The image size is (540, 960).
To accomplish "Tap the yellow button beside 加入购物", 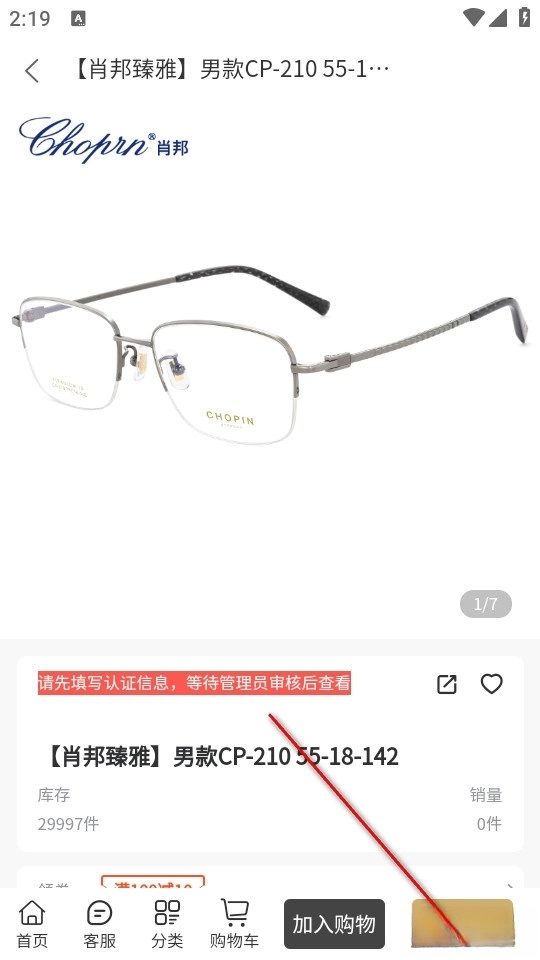I will point(463,924).
